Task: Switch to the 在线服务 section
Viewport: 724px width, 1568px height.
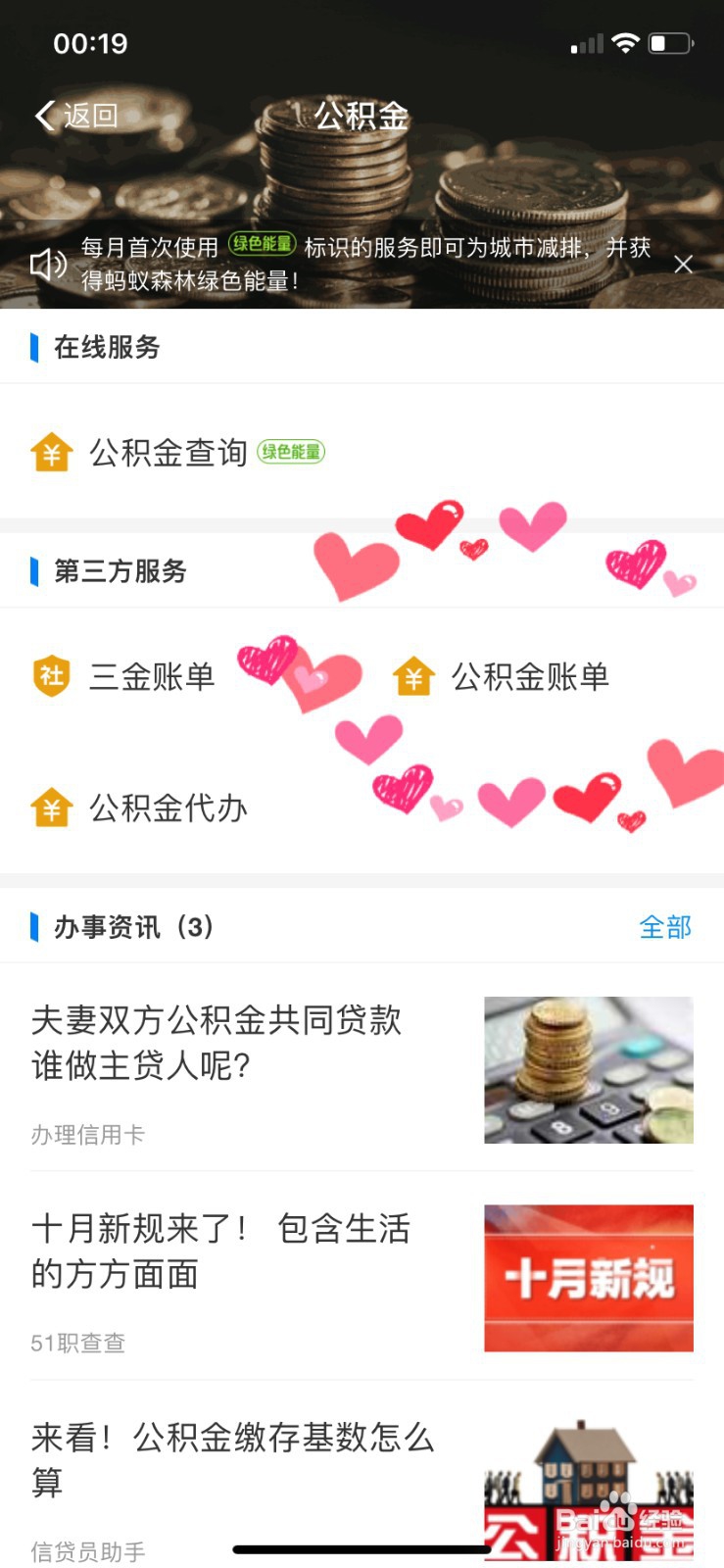Action: coord(108,348)
